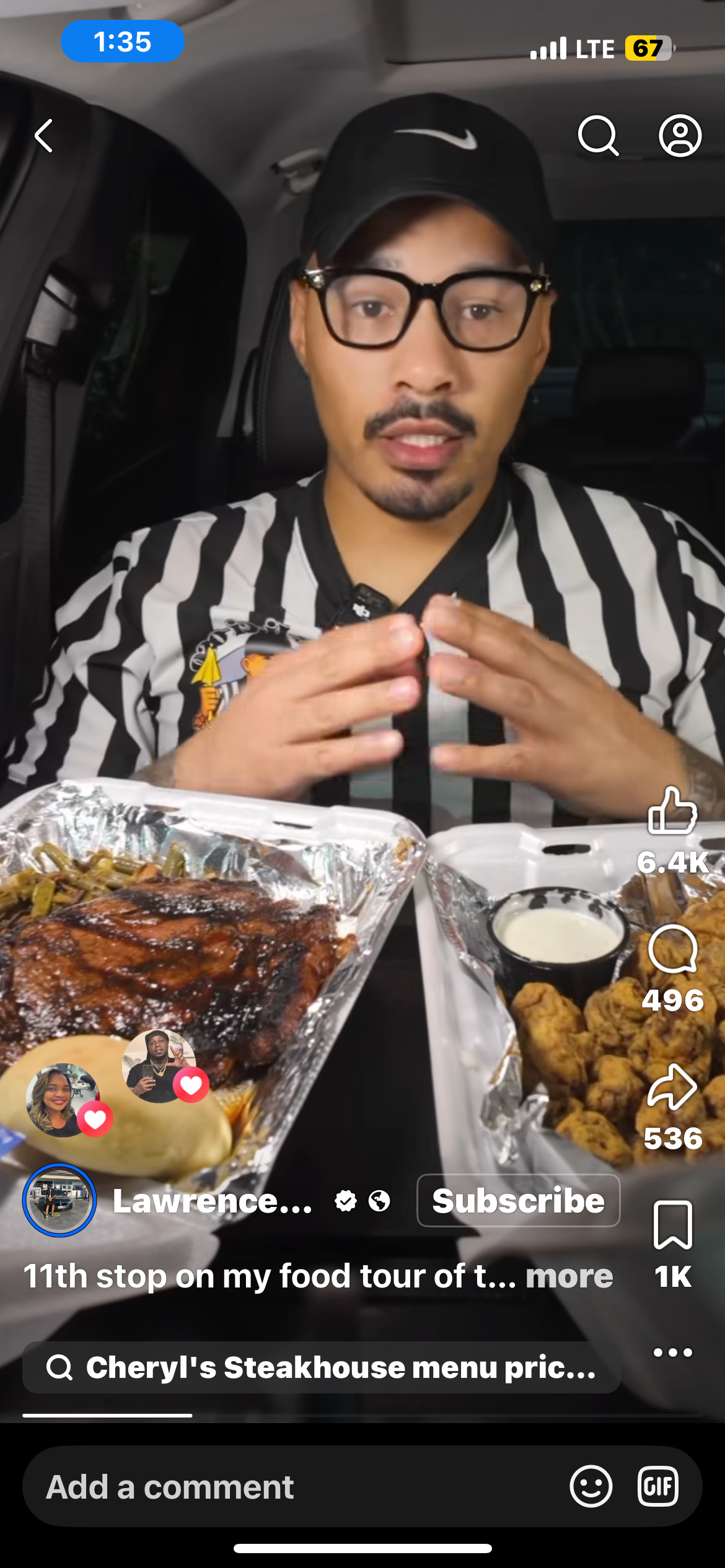This screenshot has height=1568, width=725.
Task: Go back using the top-left arrow
Action: pyautogui.click(x=44, y=136)
